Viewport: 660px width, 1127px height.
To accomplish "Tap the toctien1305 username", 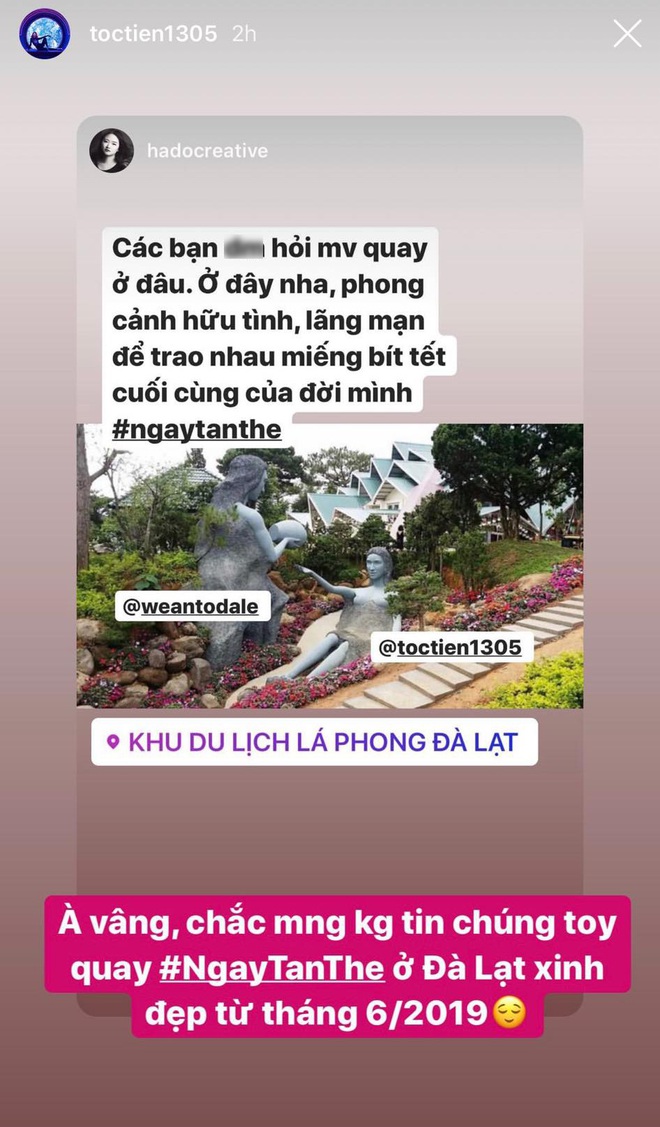I will coord(153,34).
